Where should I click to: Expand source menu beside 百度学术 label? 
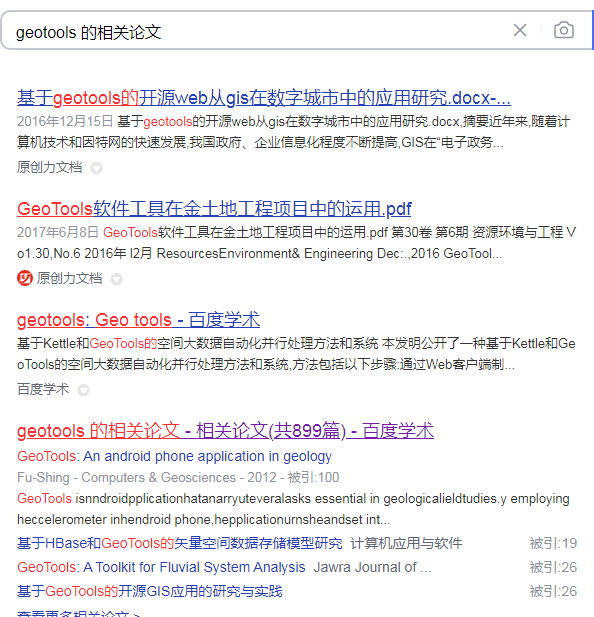pos(83,390)
